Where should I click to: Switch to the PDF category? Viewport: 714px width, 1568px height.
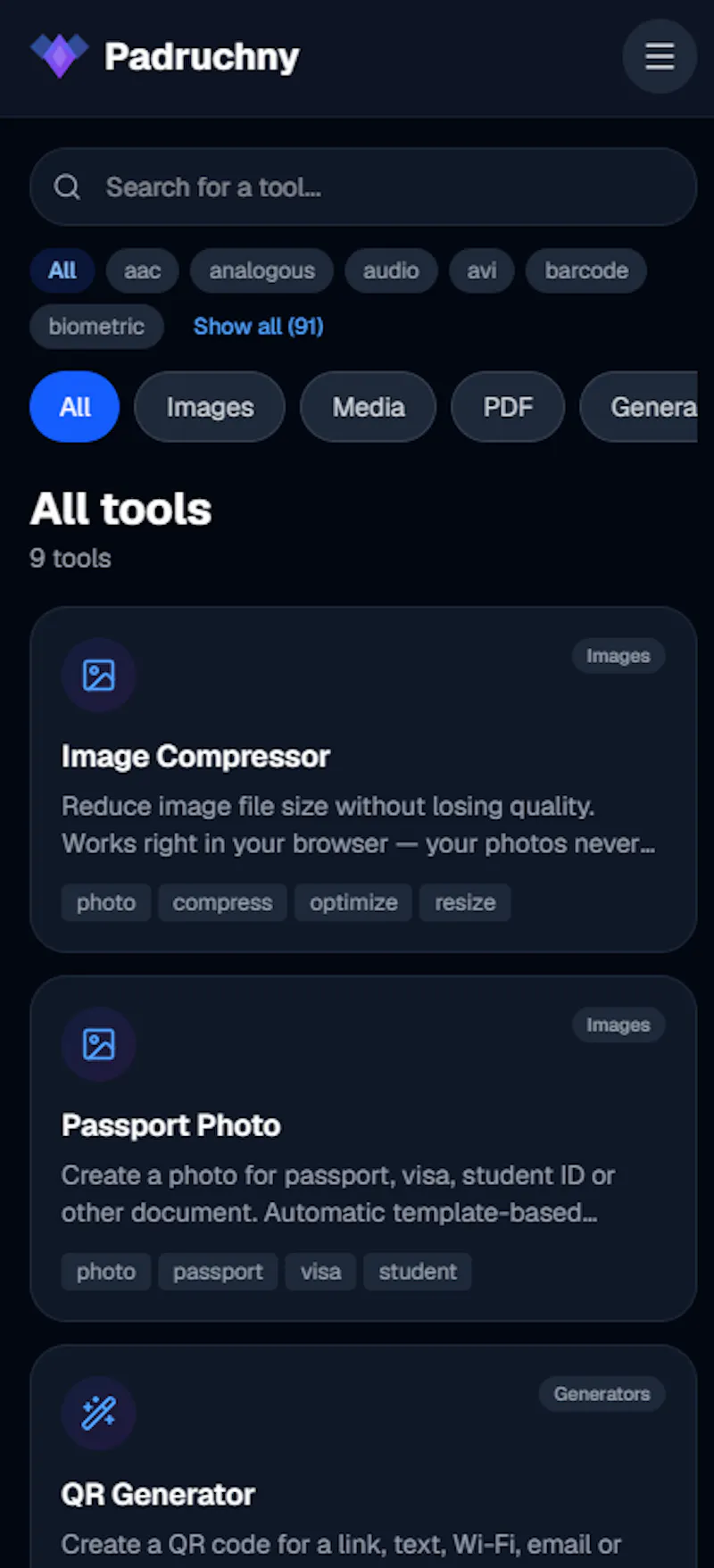[x=508, y=407]
